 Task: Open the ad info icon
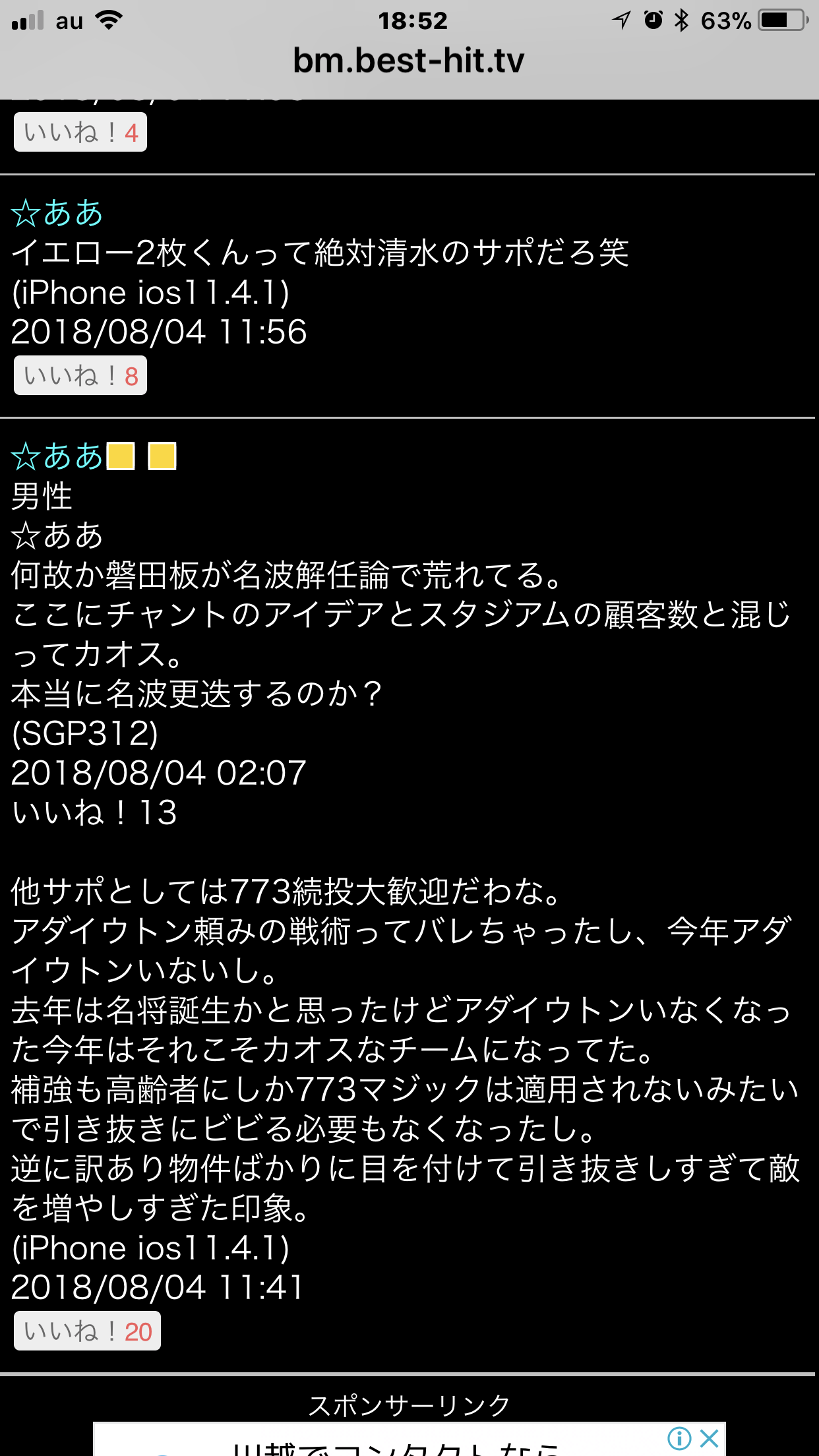pos(680,1438)
